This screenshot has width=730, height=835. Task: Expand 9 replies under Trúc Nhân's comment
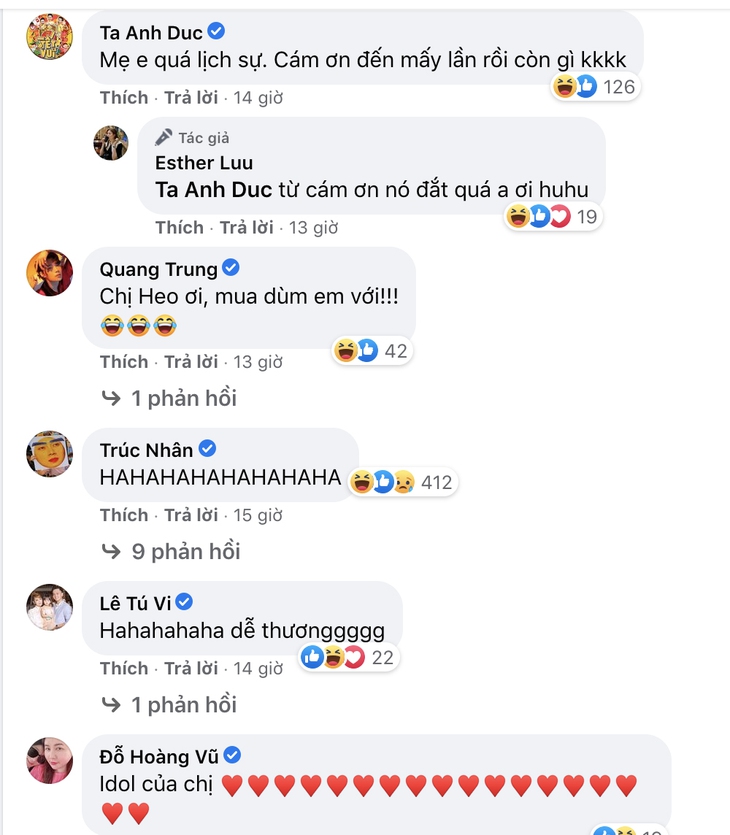(183, 551)
